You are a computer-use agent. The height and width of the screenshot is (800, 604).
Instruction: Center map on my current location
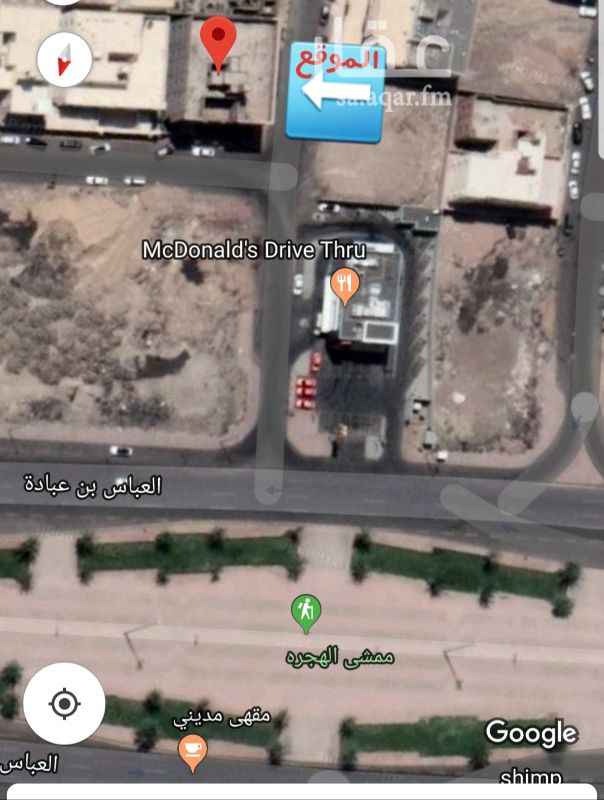tap(64, 704)
